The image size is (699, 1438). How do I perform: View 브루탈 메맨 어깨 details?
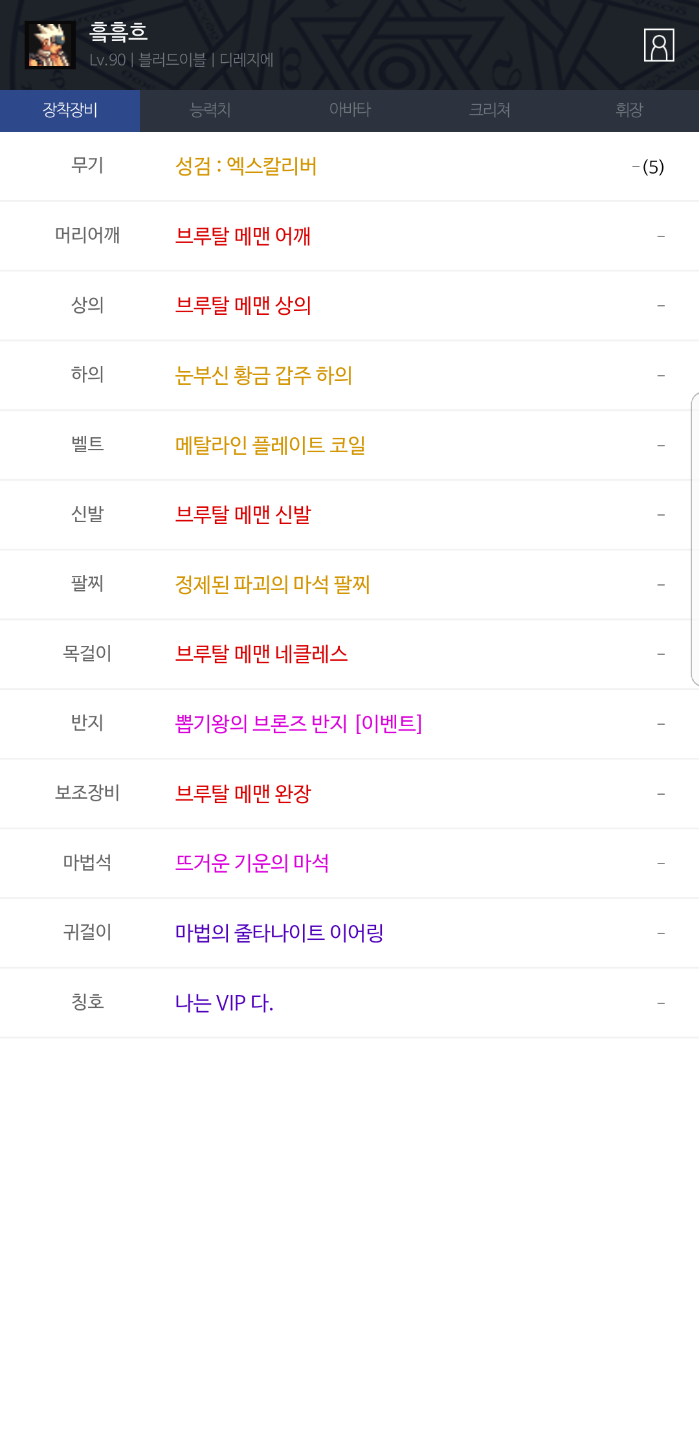(243, 236)
